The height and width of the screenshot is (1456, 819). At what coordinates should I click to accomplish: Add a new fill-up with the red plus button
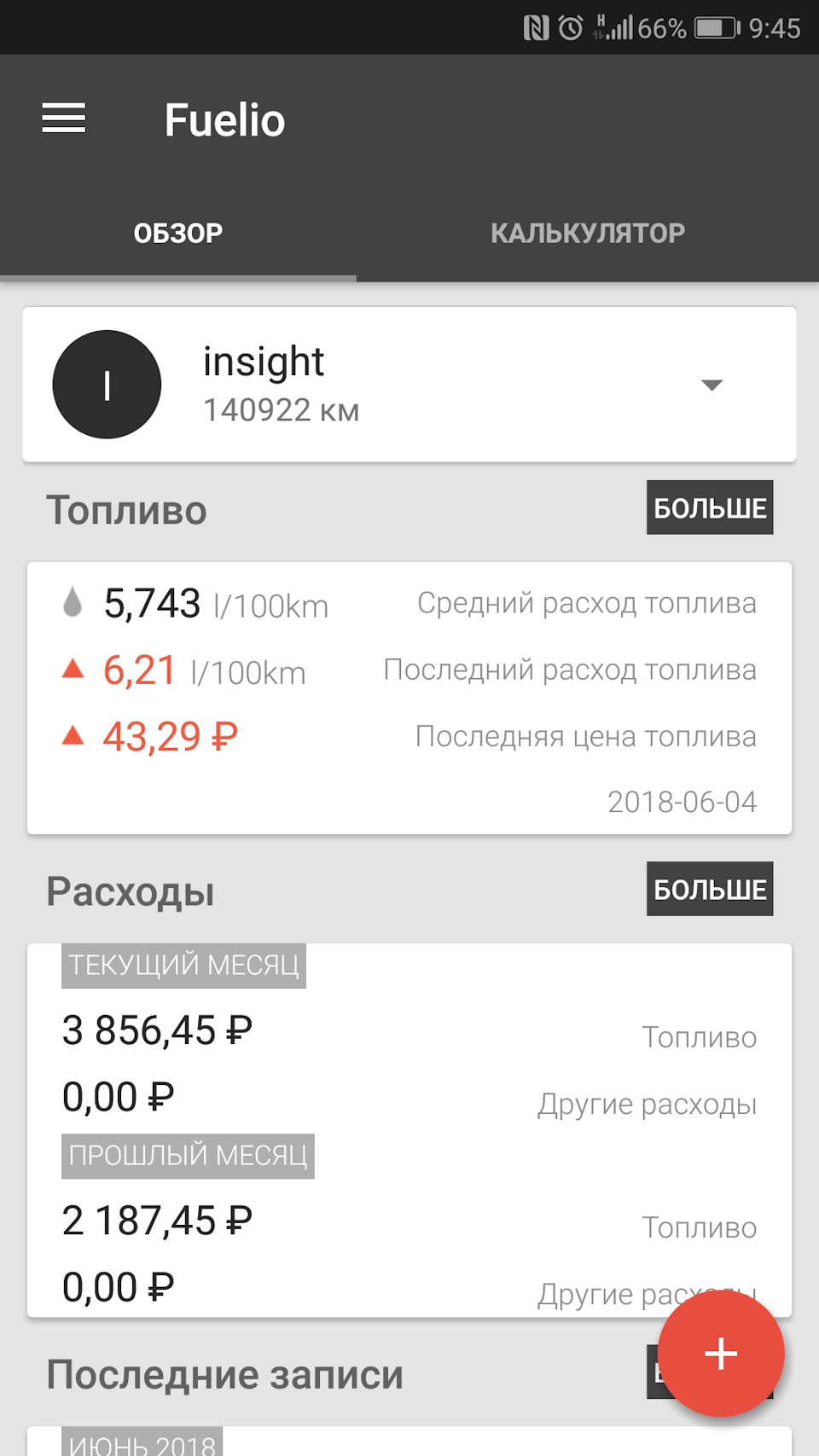coord(721,1353)
